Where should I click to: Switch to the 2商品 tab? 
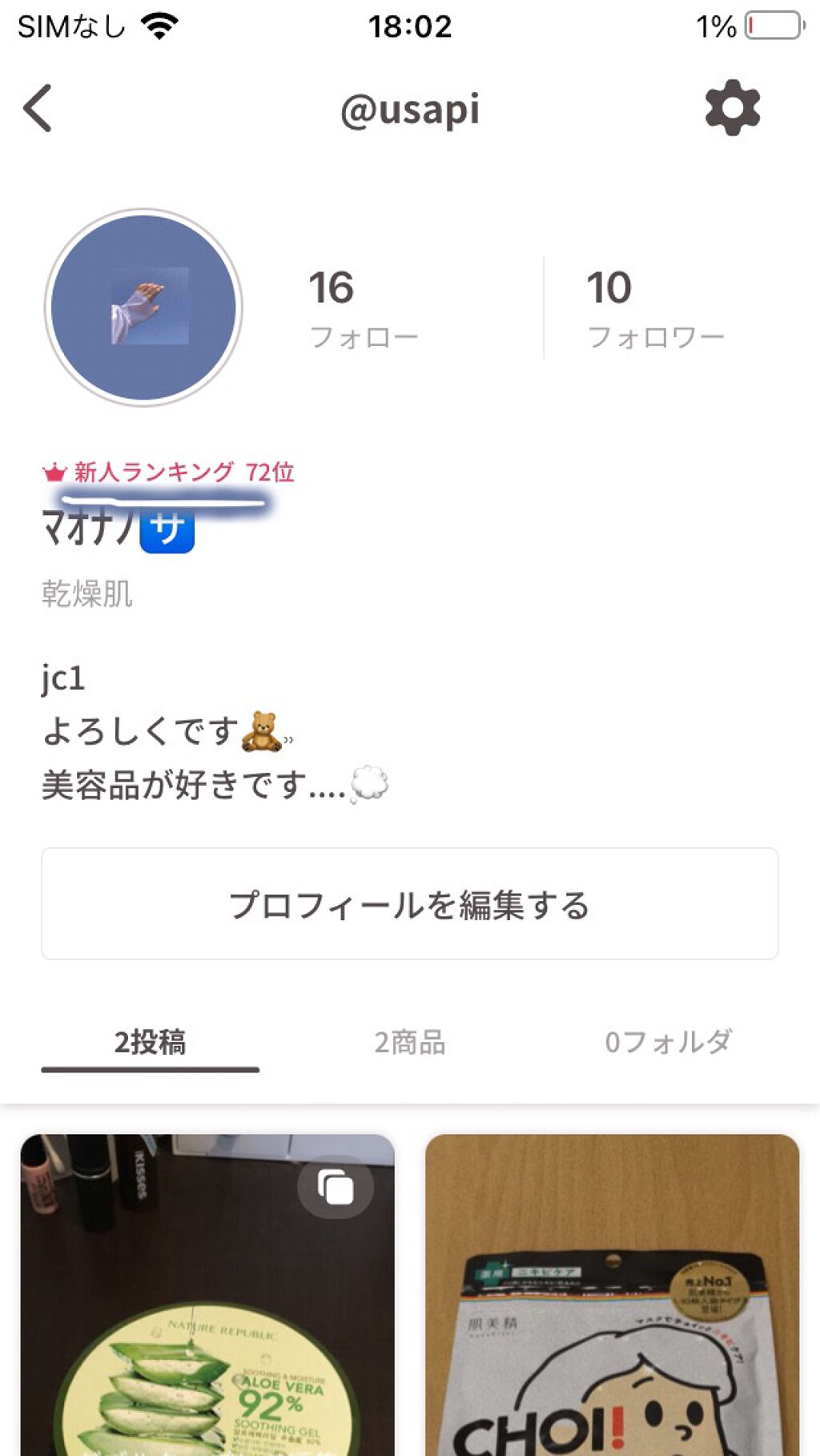tap(410, 1043)
